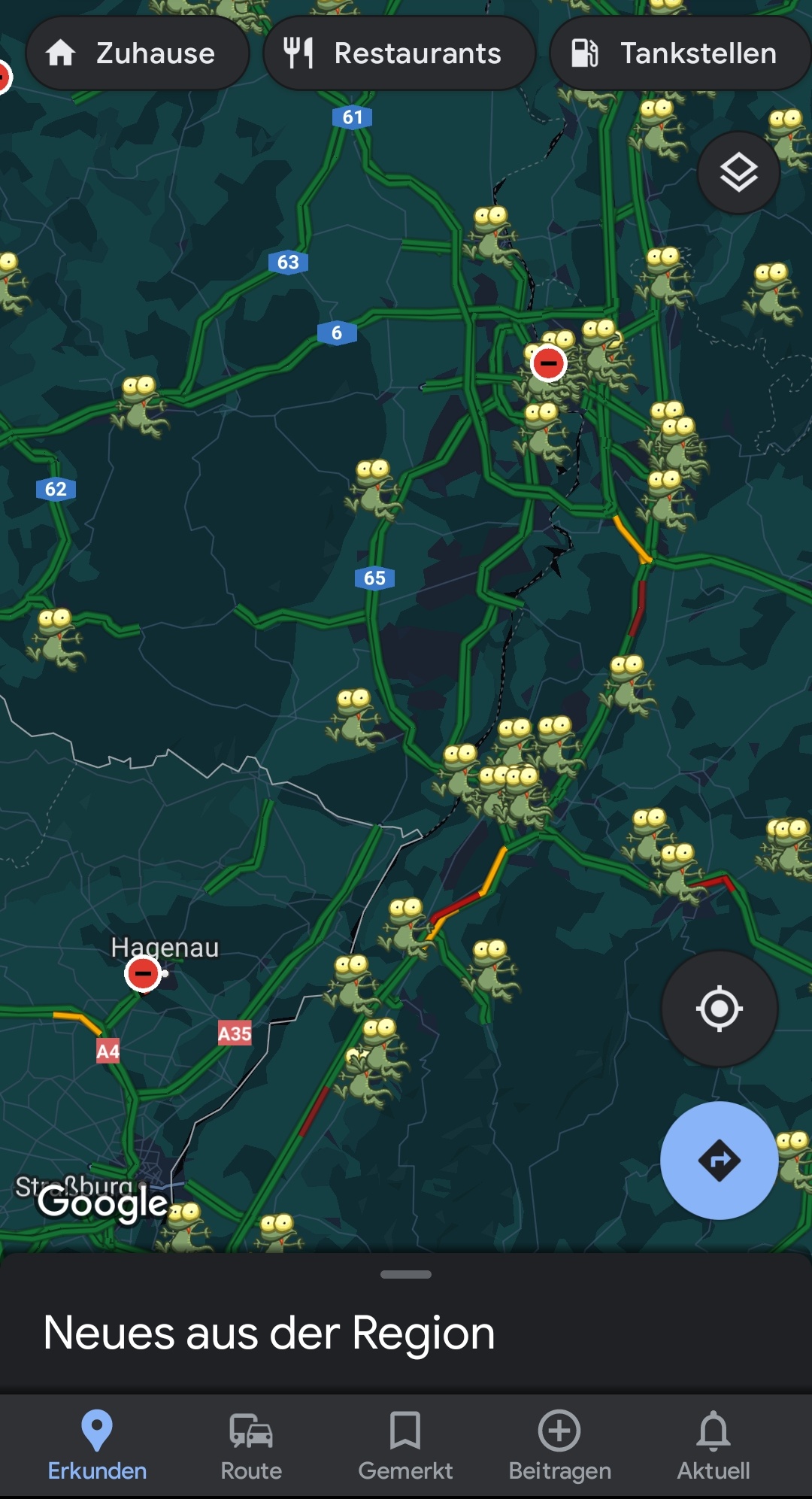Screen dimensions: 812x1499
Task: Select the Zuhause chip
Action: point(138,53)
